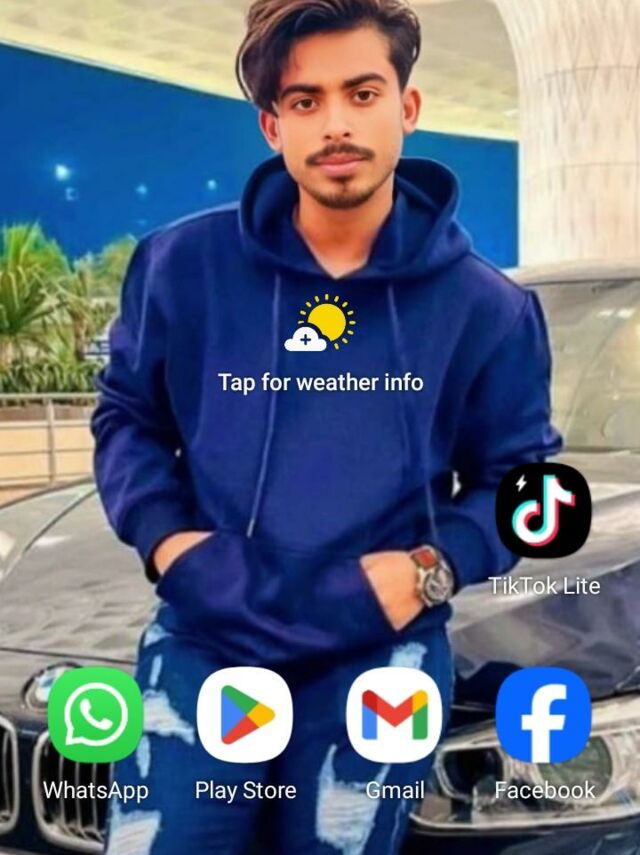640x855 pixels.
Task: Open the Facebook app
Action: 543,715
